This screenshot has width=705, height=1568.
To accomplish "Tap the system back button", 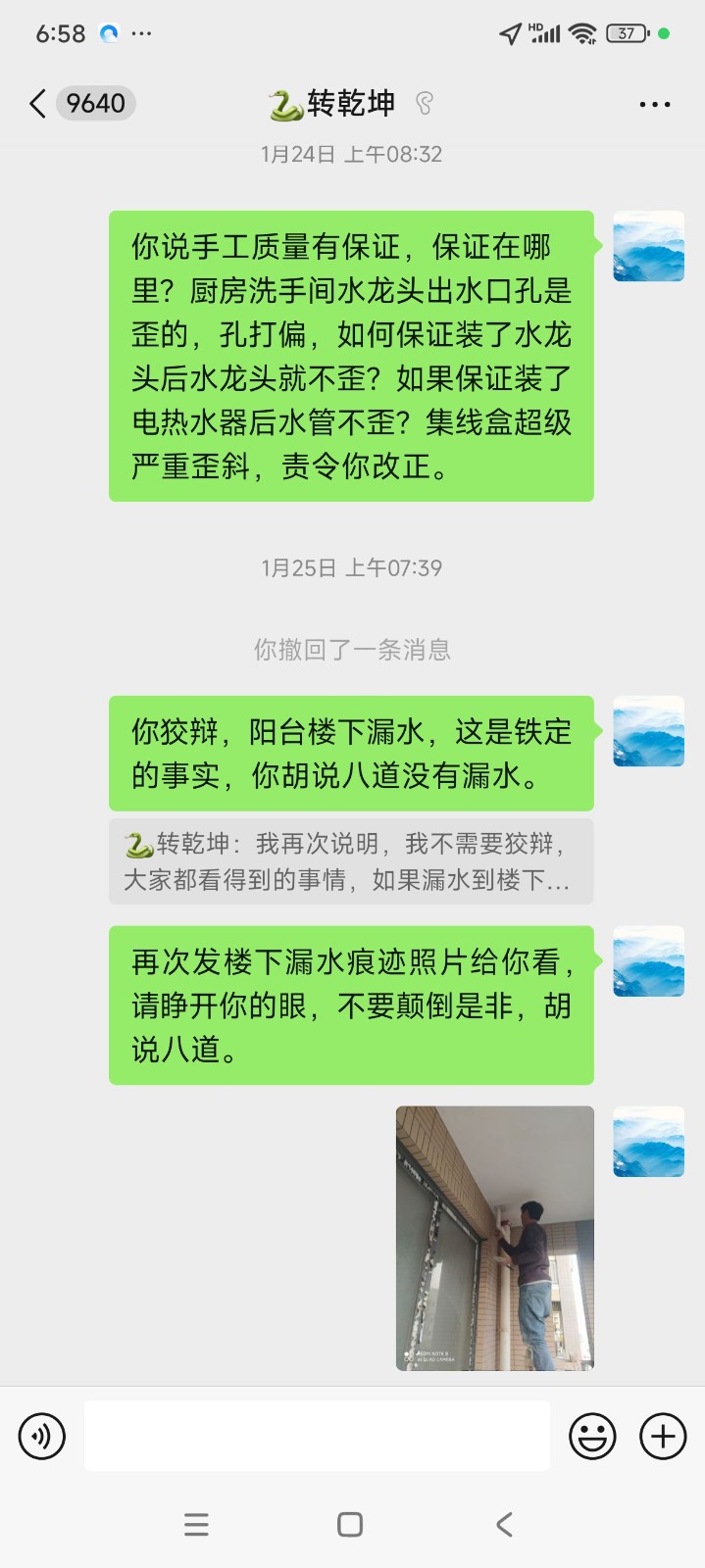I will tap(504, 1525).
